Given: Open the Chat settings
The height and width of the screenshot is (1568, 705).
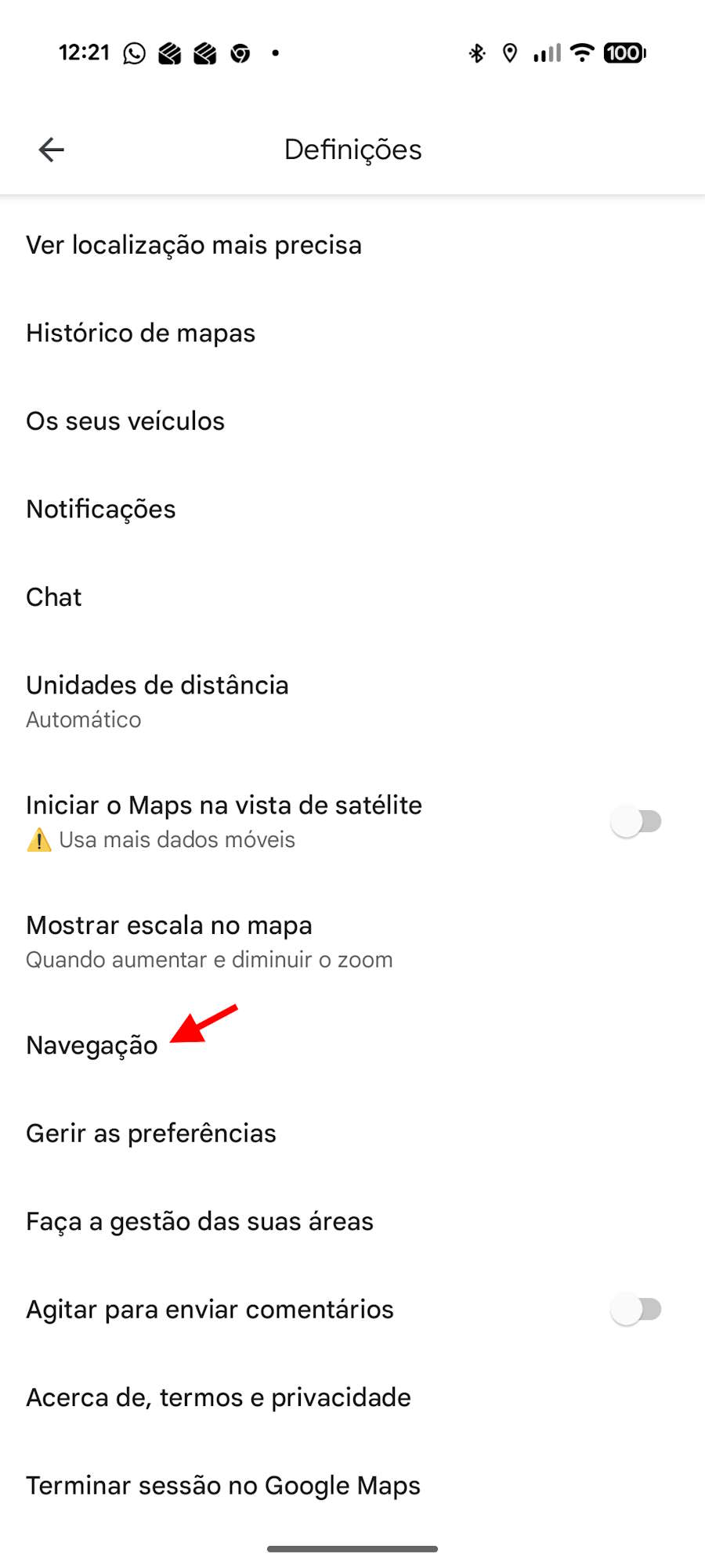Looking at the screenshot, I should tap(54, 597).
